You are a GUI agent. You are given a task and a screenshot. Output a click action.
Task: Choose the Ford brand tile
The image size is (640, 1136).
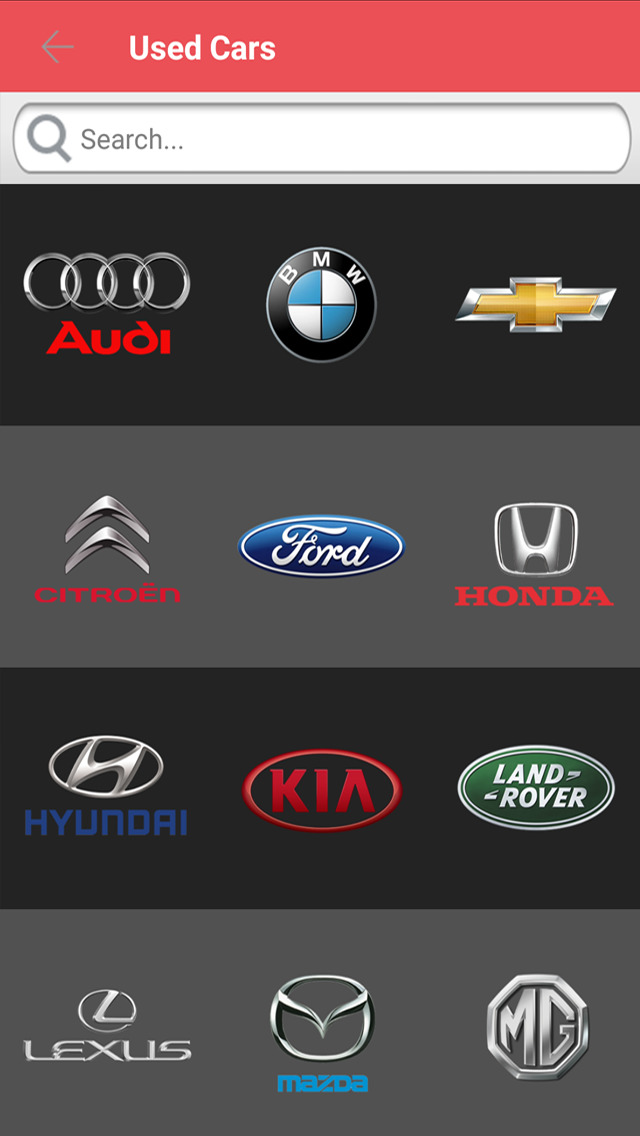pyautogui.click(x=321, y=548)
